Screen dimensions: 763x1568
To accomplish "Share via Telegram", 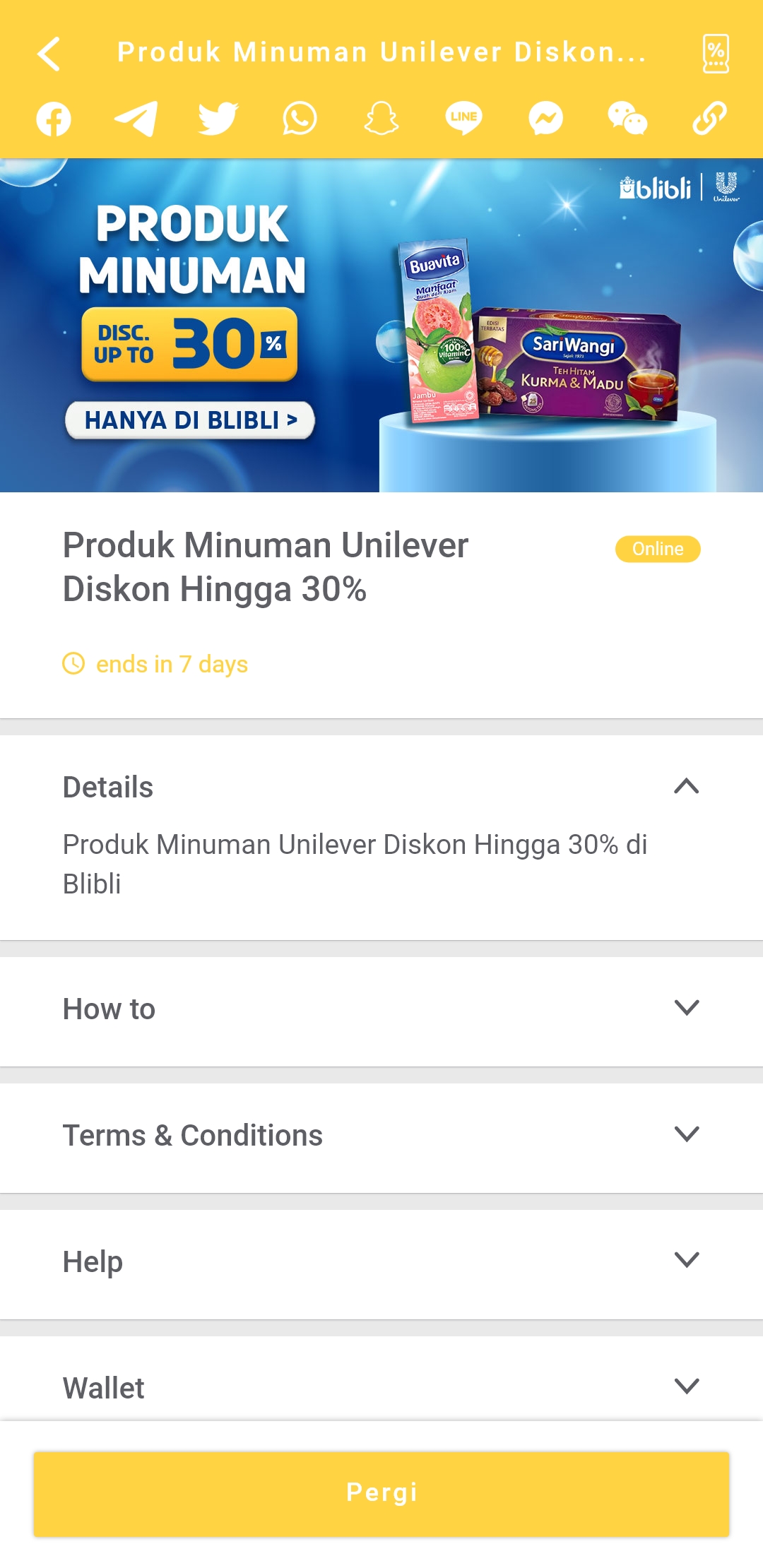I will pyautogui.click(x=136, y=119).
